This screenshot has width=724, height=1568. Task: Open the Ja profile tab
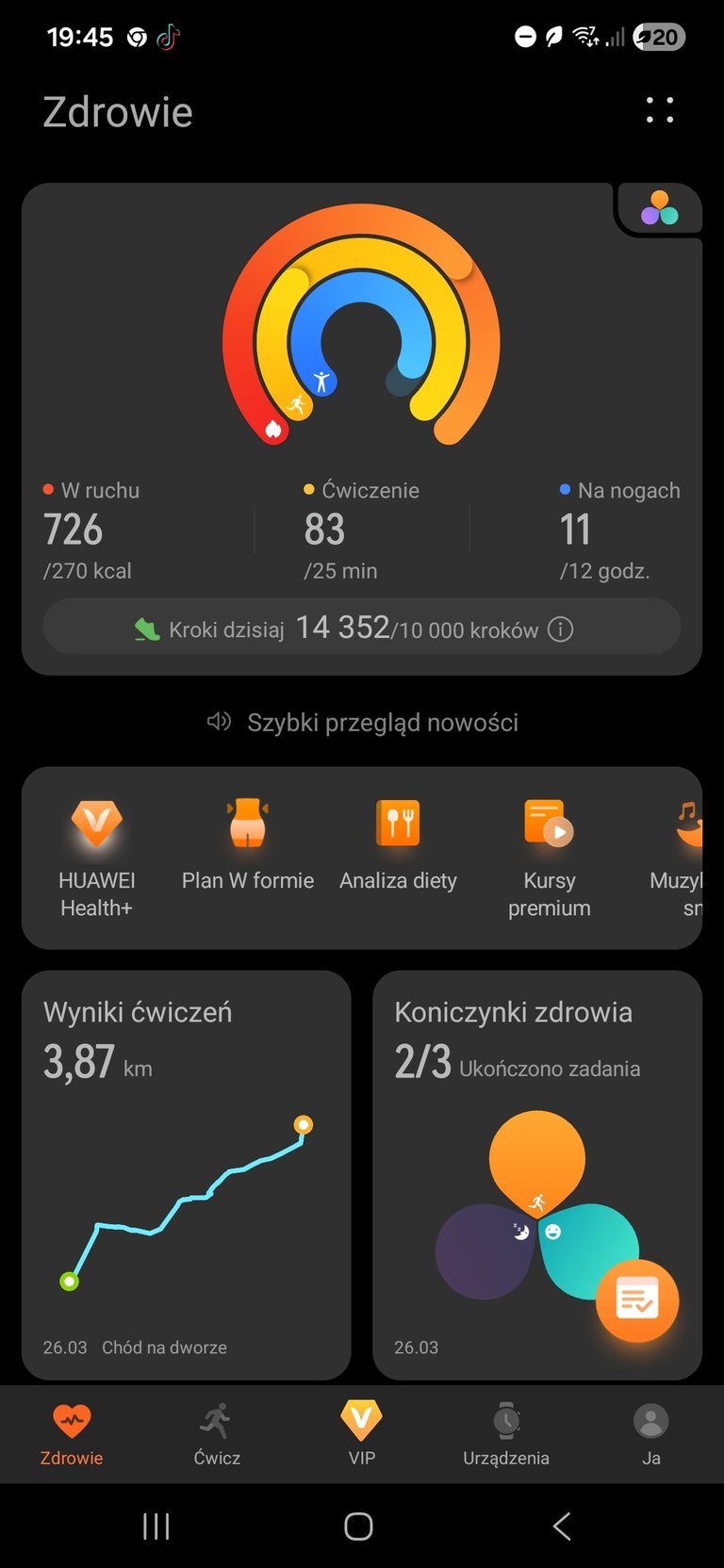(x=650, y=1434)
